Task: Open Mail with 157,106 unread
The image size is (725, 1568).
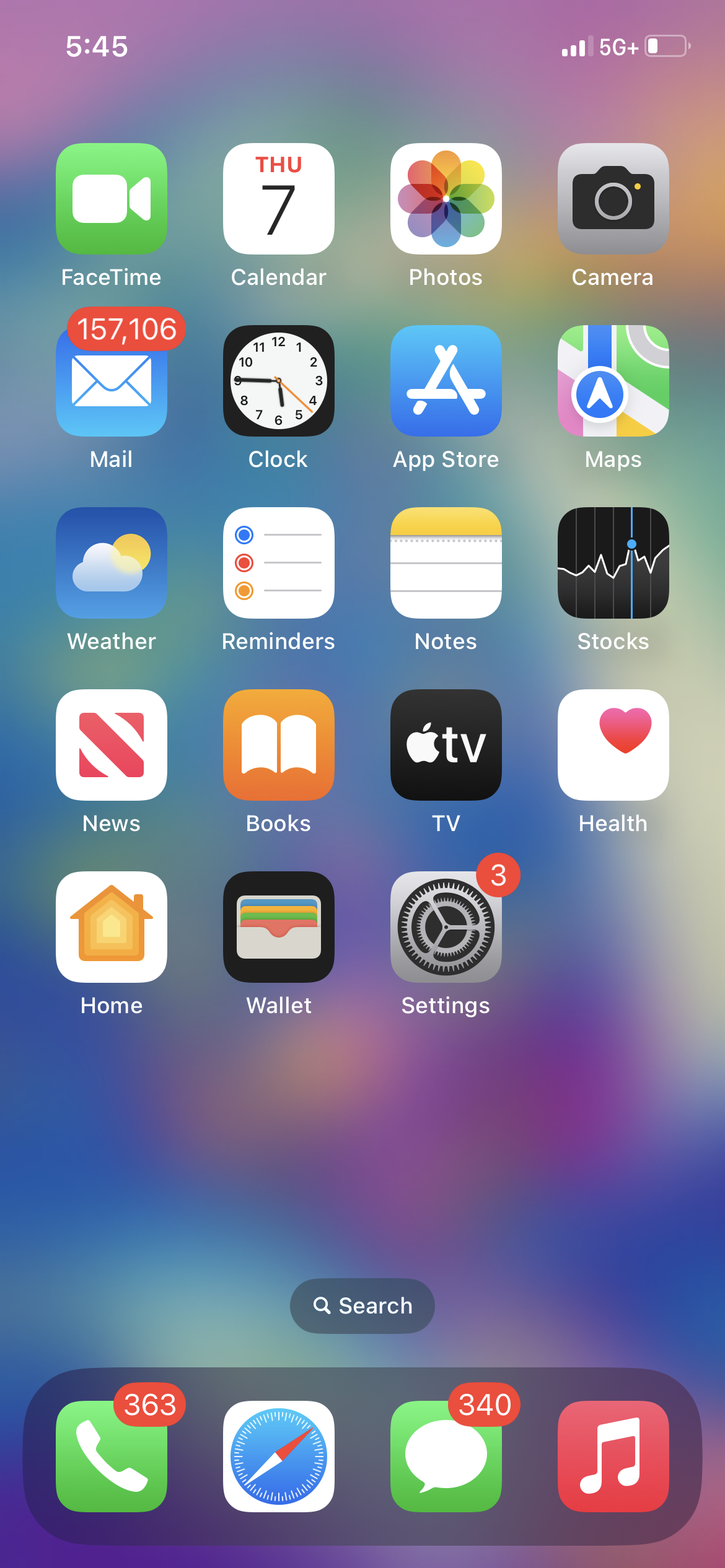Action: (x=112, y=381)
